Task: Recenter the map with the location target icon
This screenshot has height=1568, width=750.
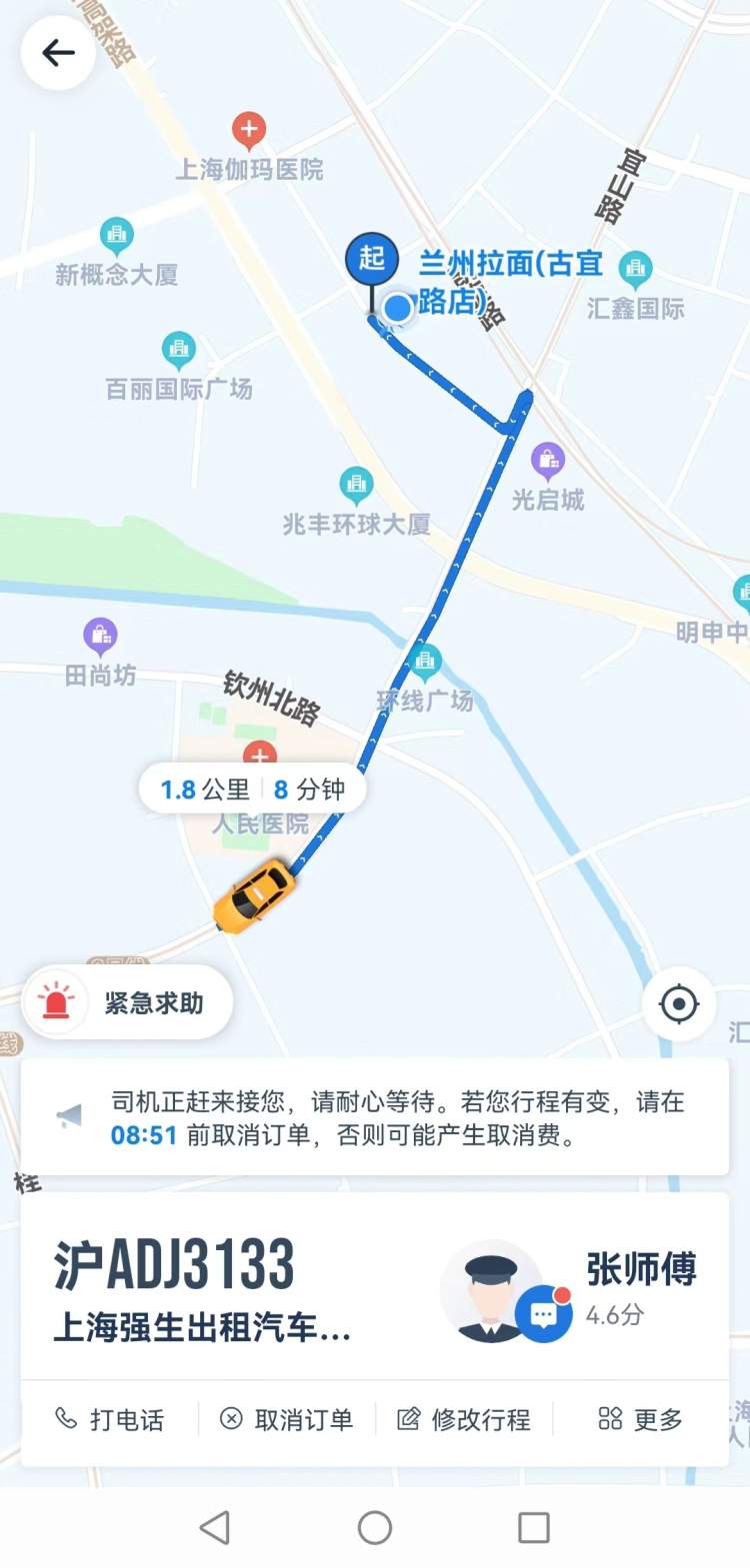Action: 679,1003
